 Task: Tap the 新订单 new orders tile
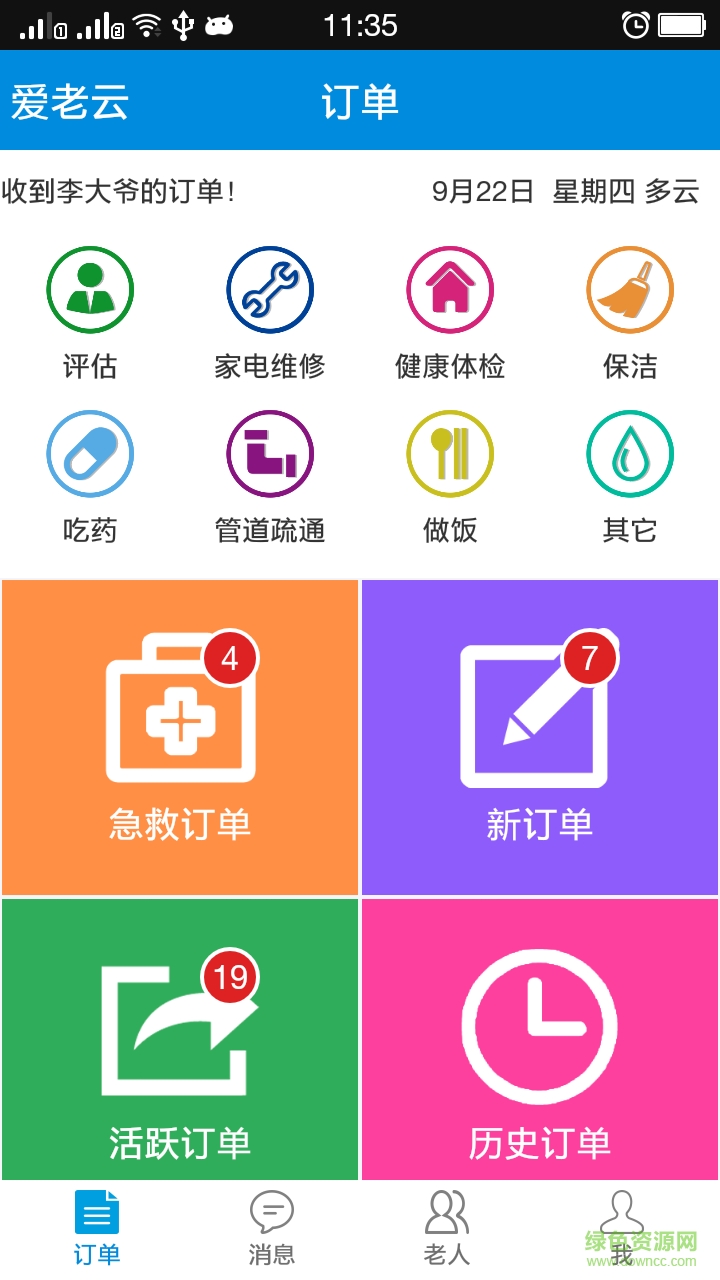540,737
